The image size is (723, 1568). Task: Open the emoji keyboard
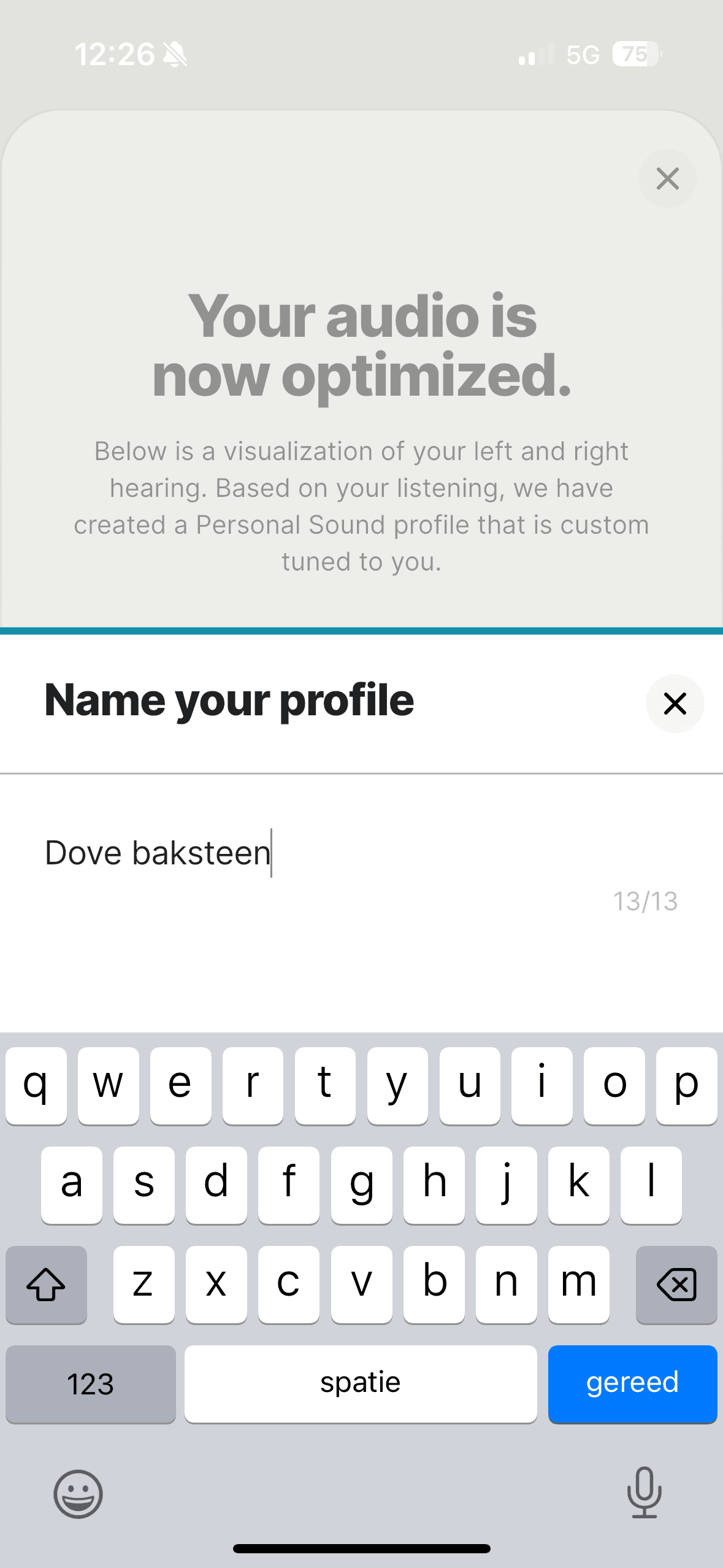[x=78, y=1494]
